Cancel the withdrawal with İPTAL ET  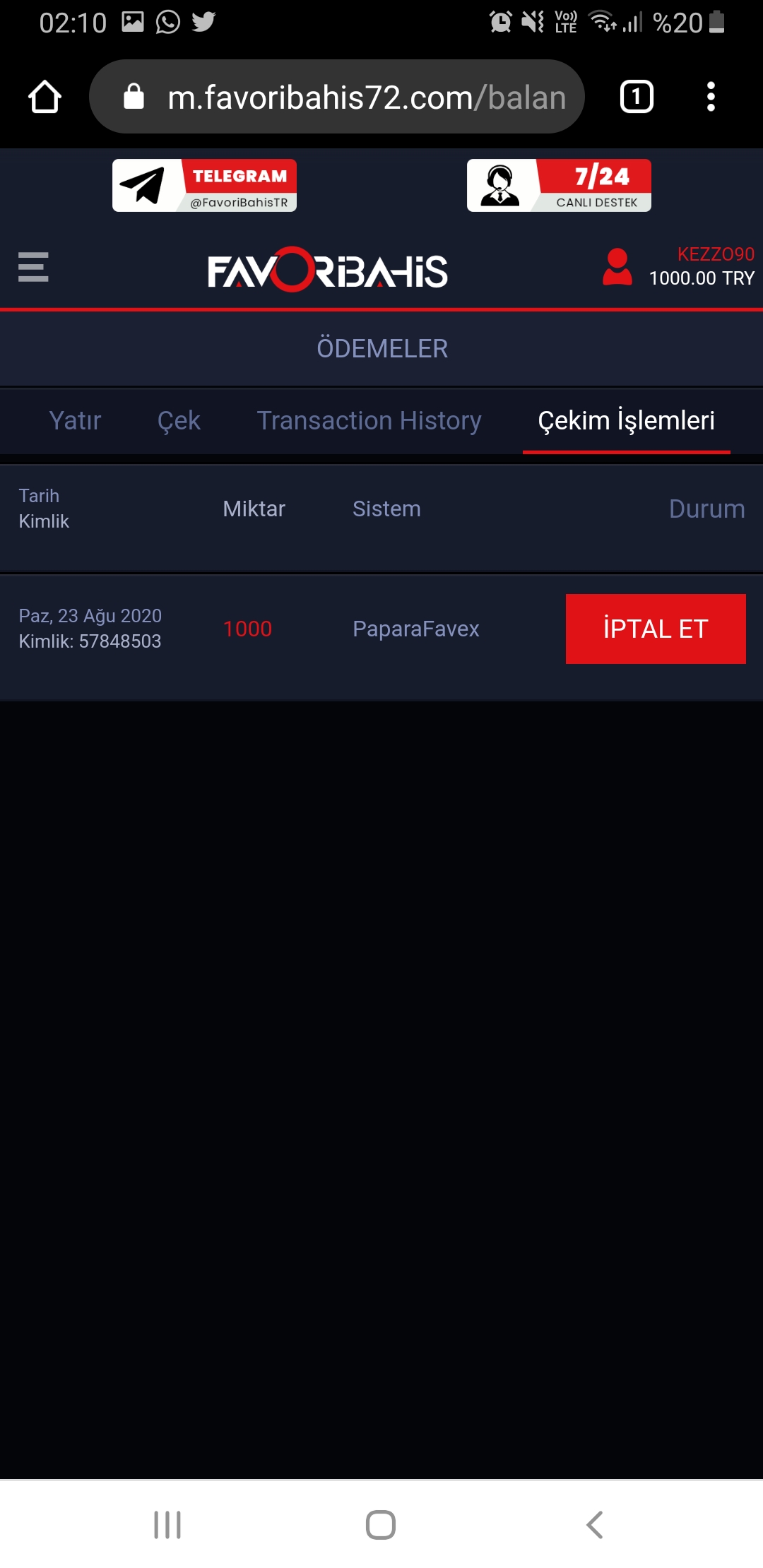tap(656, 629)
